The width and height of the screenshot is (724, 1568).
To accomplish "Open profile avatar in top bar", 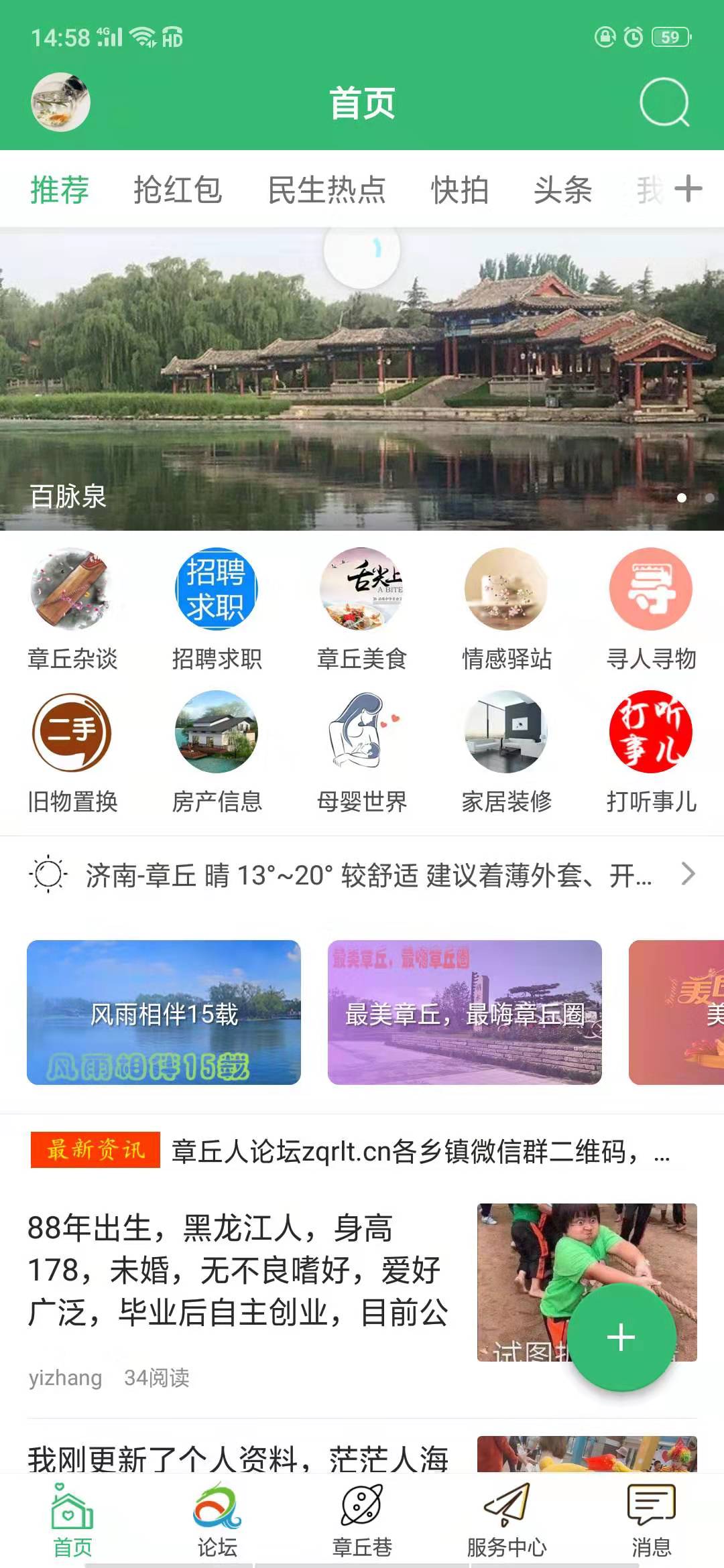I will (x=60, y=102).
